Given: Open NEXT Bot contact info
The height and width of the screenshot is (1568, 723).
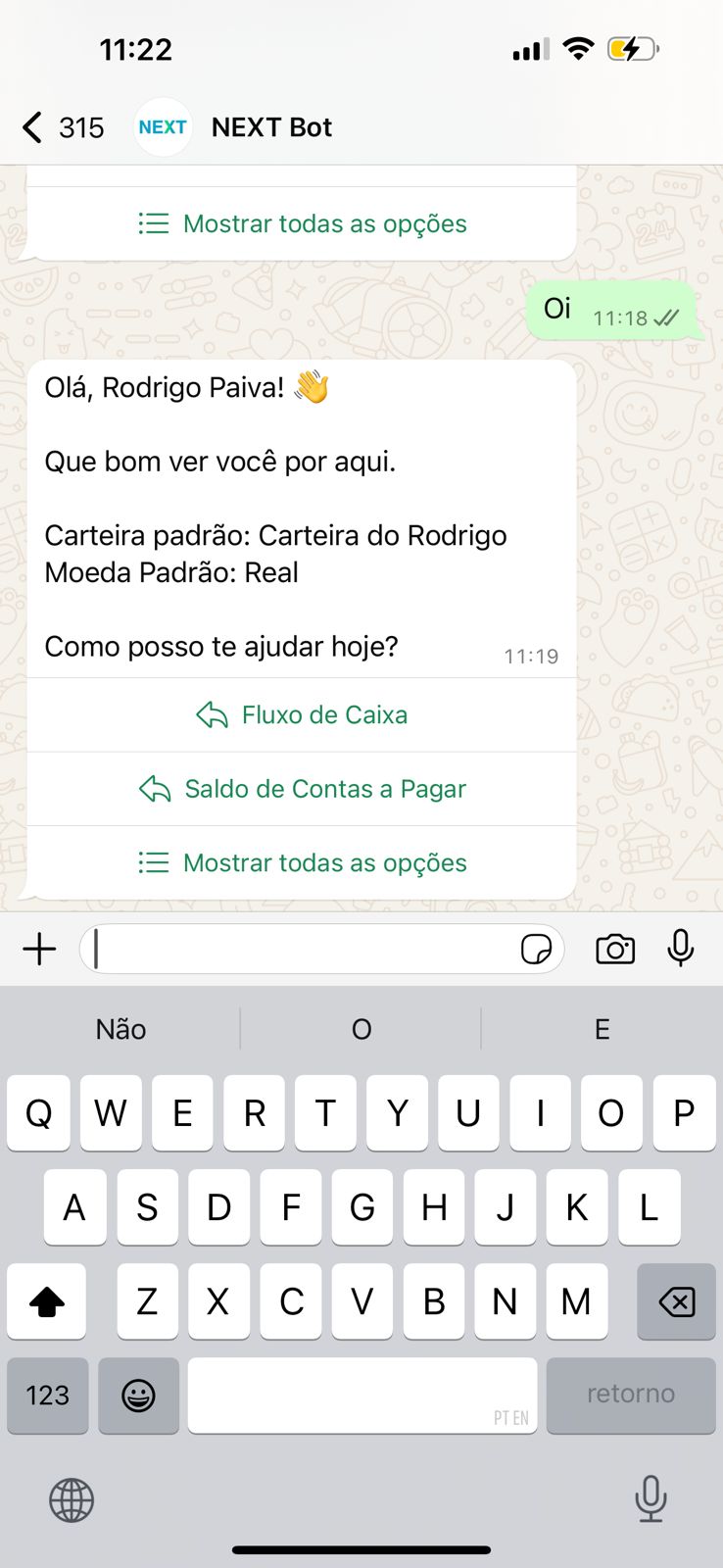Looking at the screenshot, I should 271,127.
